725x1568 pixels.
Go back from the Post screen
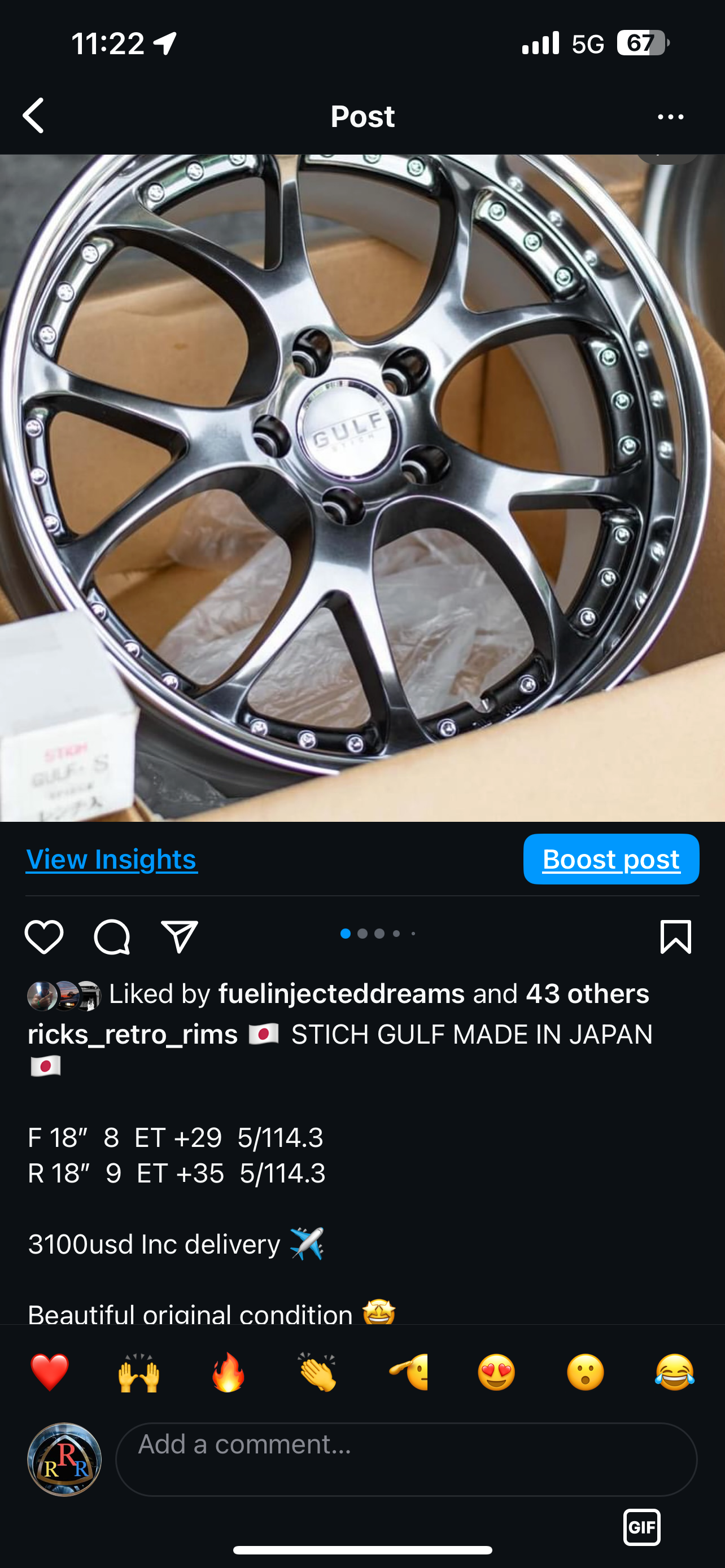click(33, 116)
